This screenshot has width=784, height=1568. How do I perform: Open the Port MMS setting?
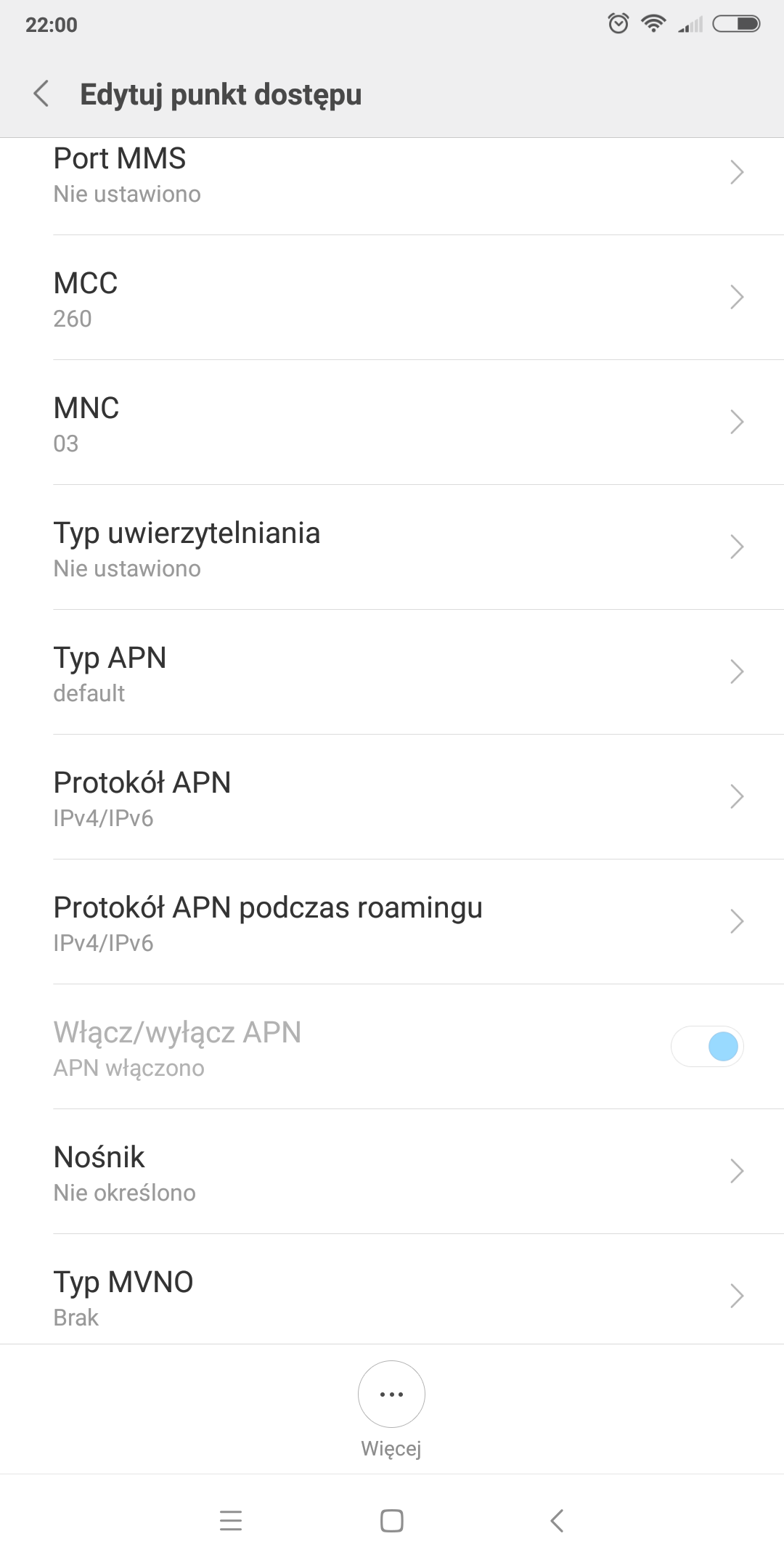click(392, 176)
